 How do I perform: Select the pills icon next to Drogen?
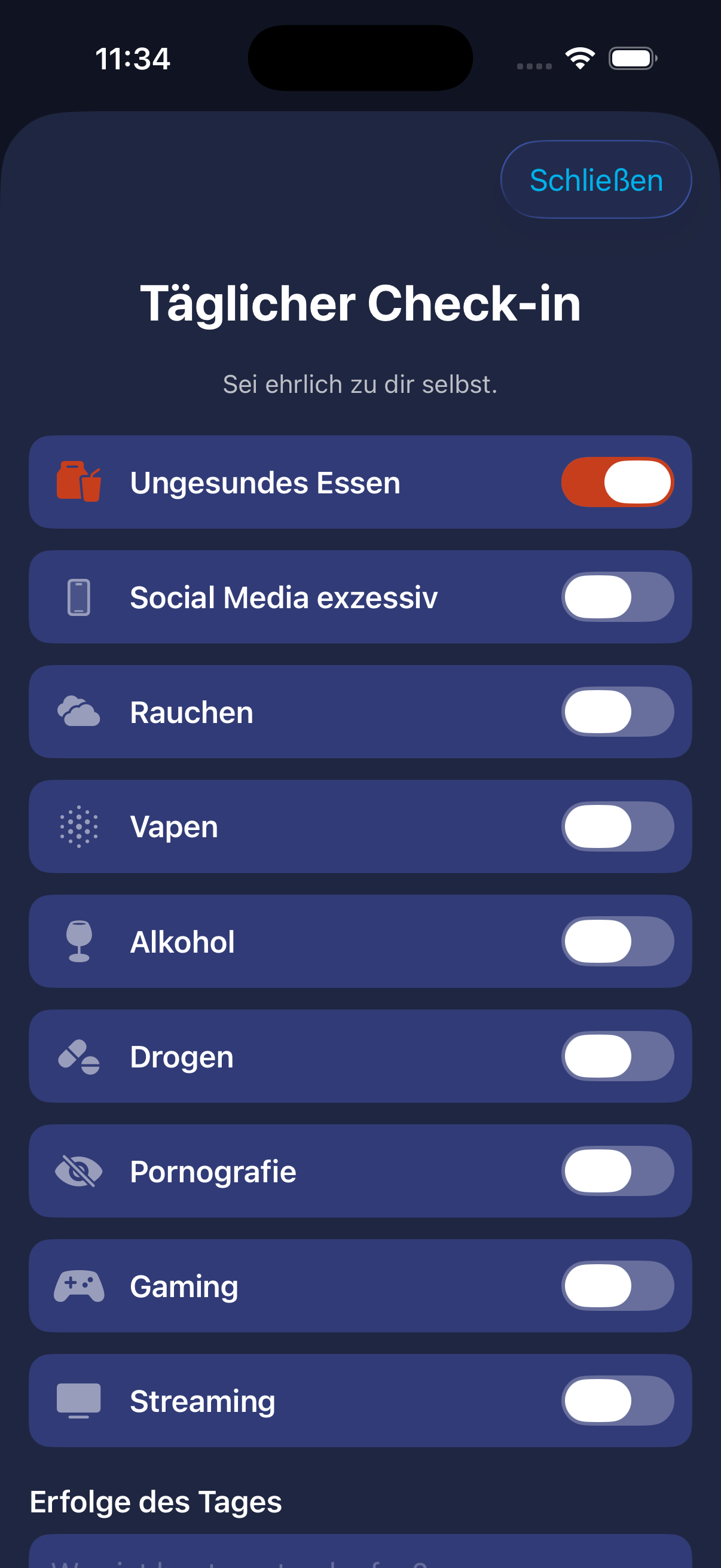coord(80,1056)
